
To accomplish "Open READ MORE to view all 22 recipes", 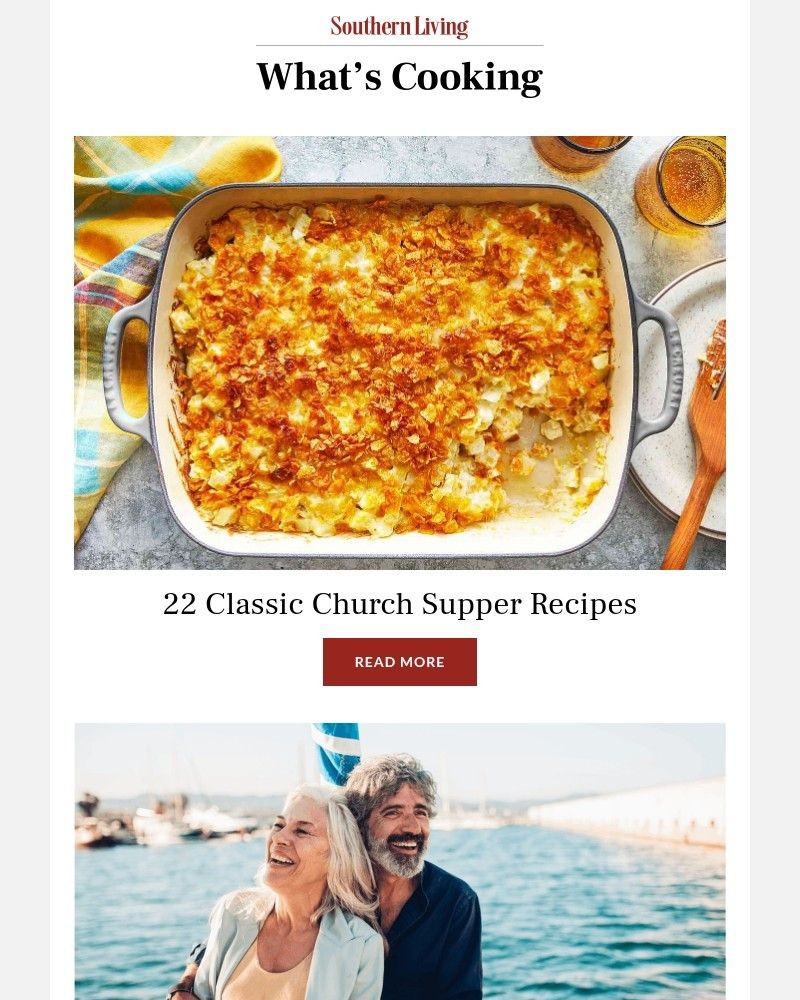I will coord(399,661).
